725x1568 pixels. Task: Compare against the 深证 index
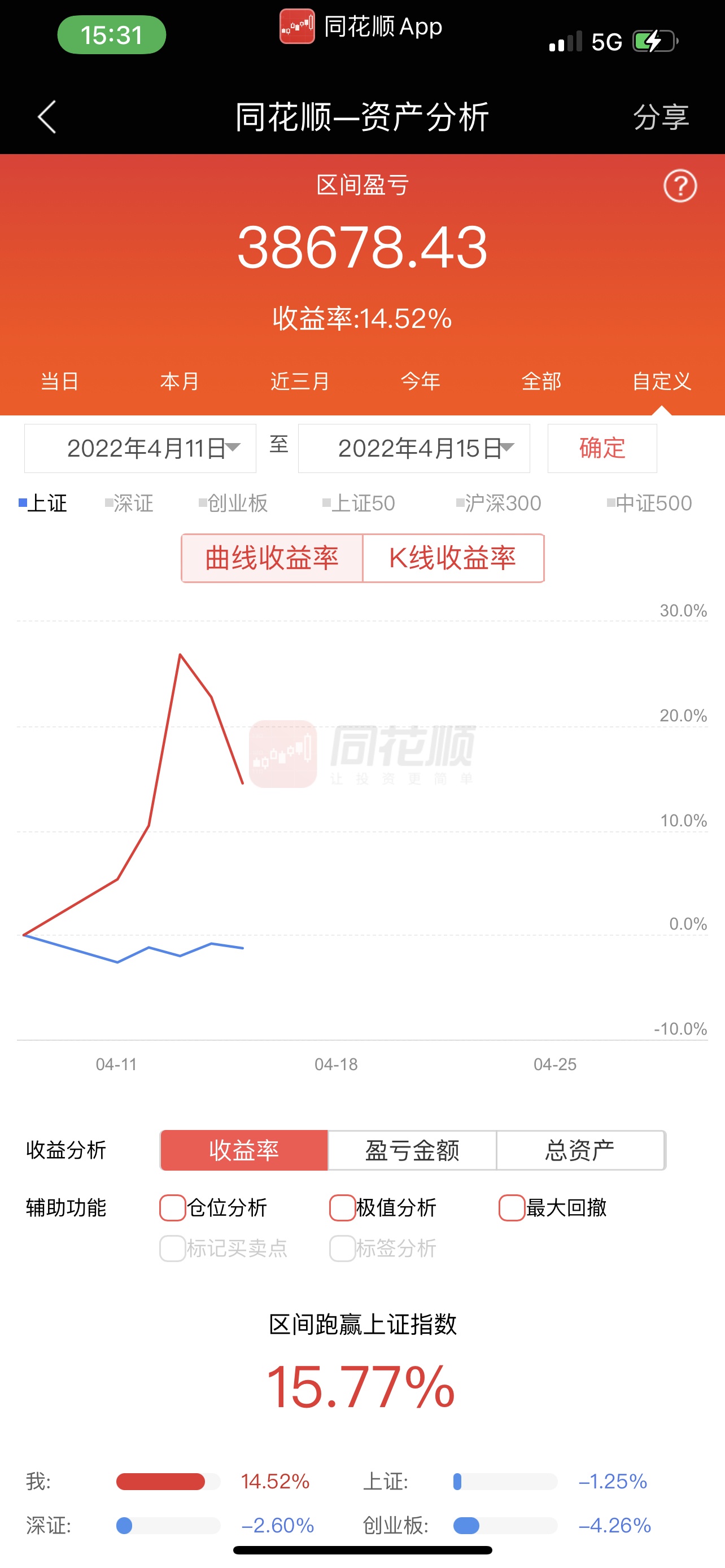[129, 503]
